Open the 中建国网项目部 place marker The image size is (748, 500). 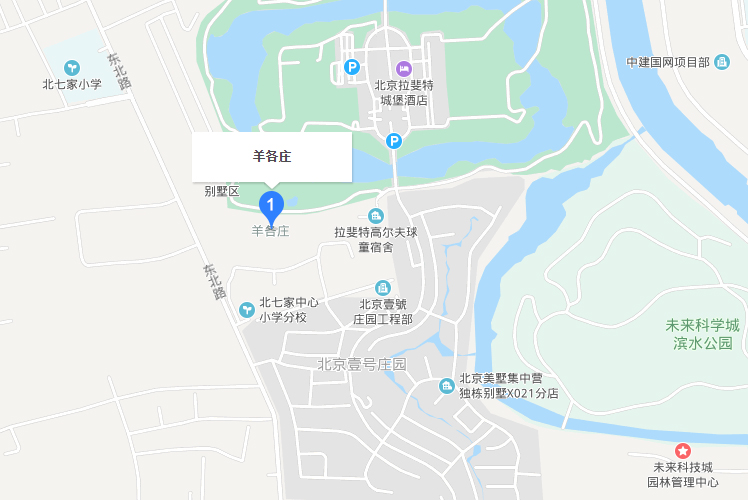tap(722, 62)
